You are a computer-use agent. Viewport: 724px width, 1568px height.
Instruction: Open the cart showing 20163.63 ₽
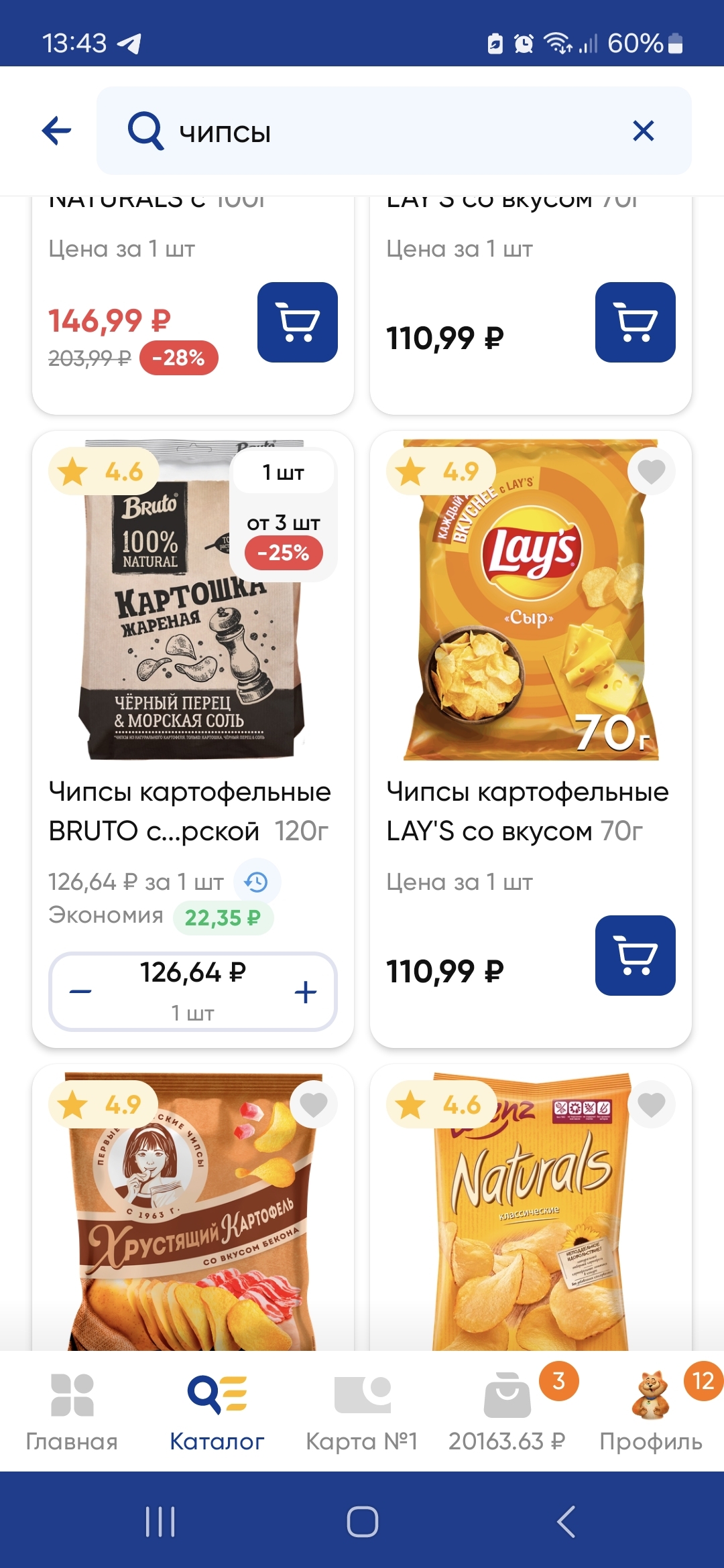(x=507, y=1411)
